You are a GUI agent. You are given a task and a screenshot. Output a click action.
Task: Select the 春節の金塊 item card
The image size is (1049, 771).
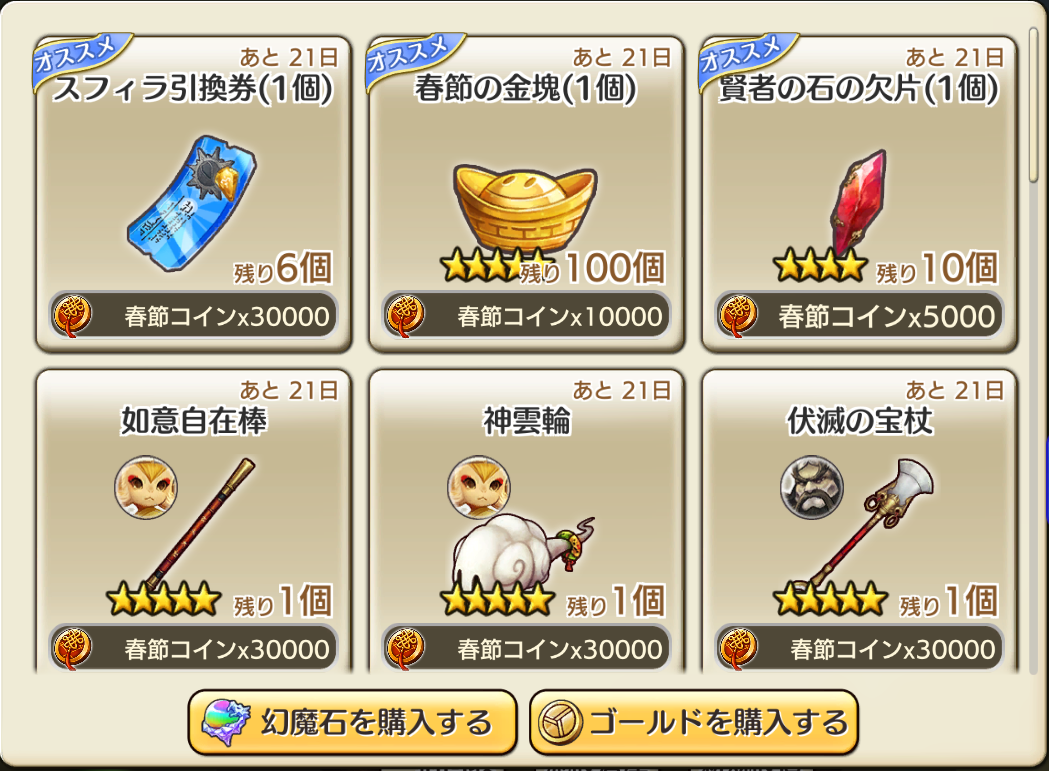[526, 195]
